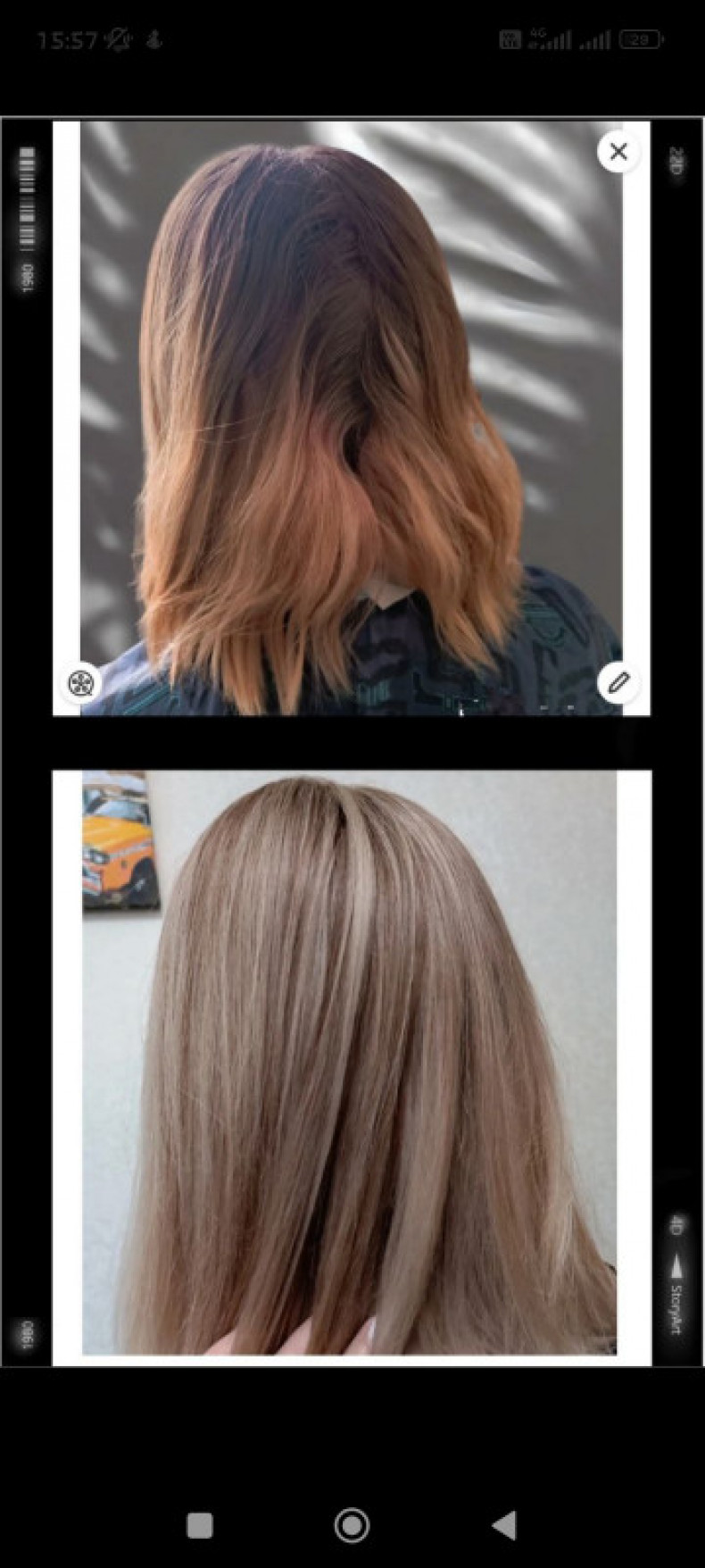Go back with the system back button
Viewport: 705px width, 1568px height.
click(x=504, y=1525)
